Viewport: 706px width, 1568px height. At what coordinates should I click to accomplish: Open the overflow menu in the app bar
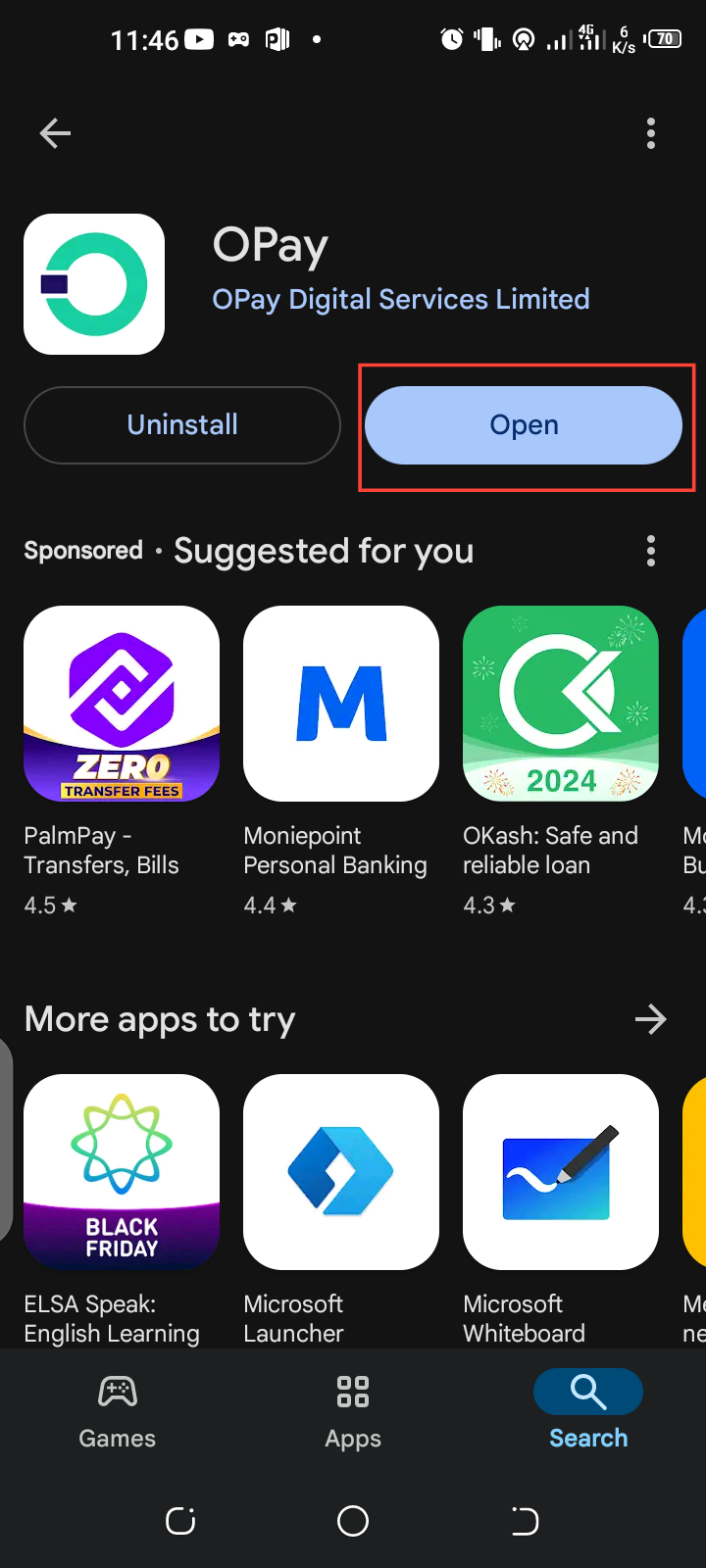click(650, 133)
